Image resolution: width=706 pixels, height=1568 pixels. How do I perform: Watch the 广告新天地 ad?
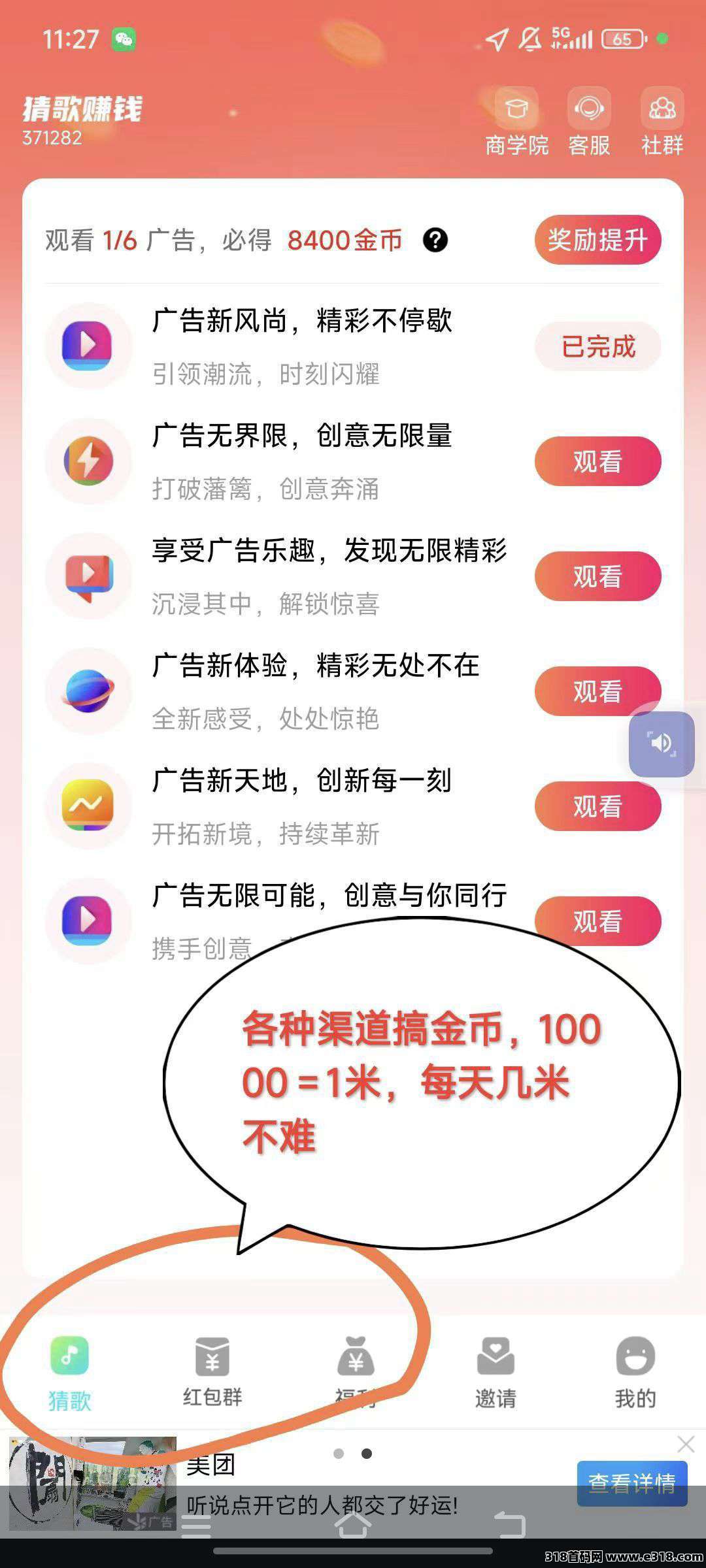point(597,806)
